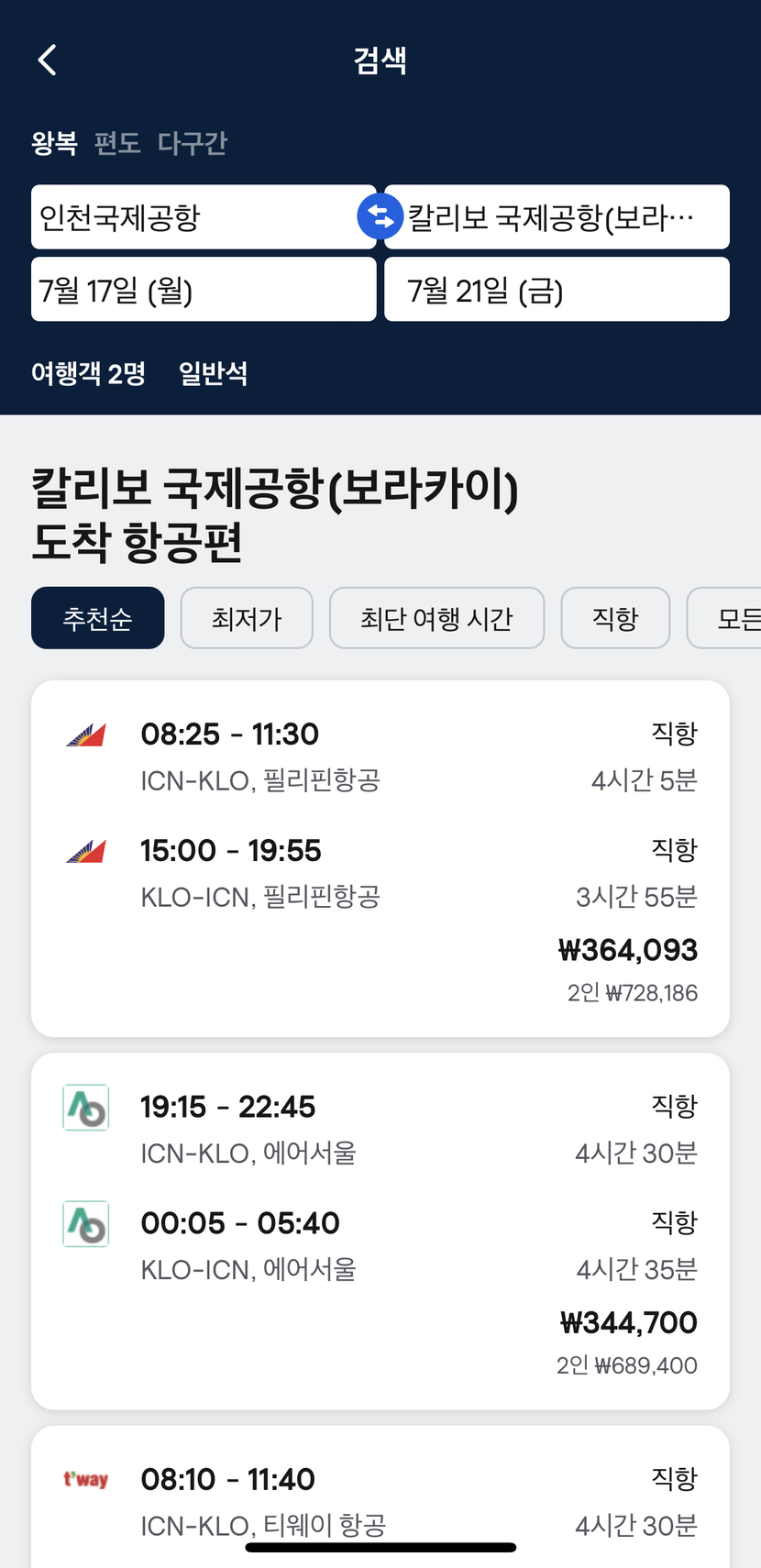The width and height of the screenshot is (761, 1568).
Task: Edit the destination 칼리보 국제공항 field
Action: pyautogui.click(x=557, y=217)
